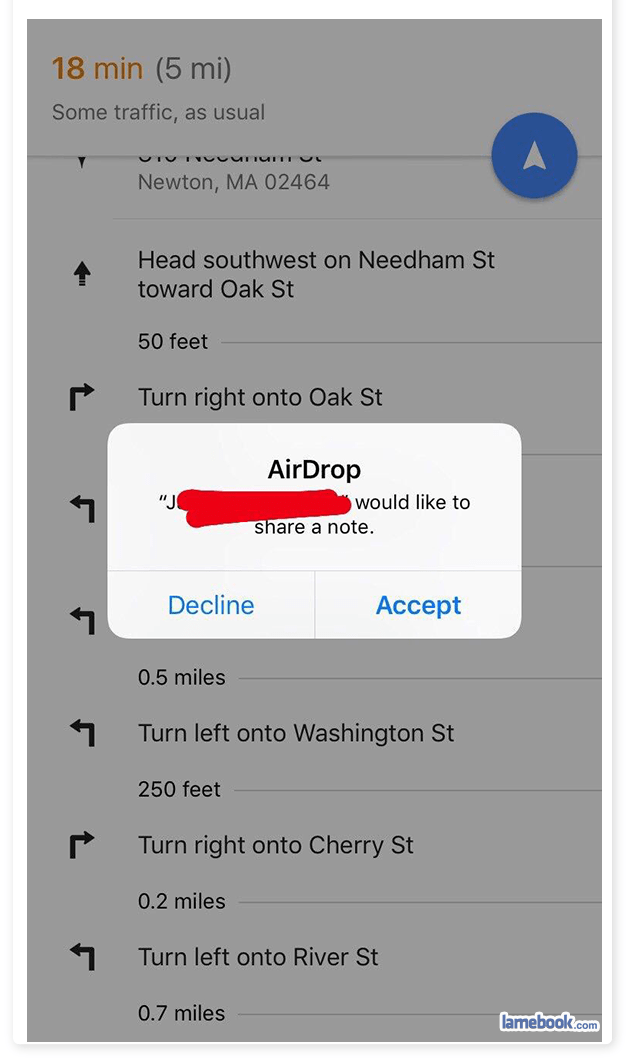Accept the shared AirDrop note
Image resolution: width=630 pixels, height=1062 pixels.
click(x=418, y=605)
